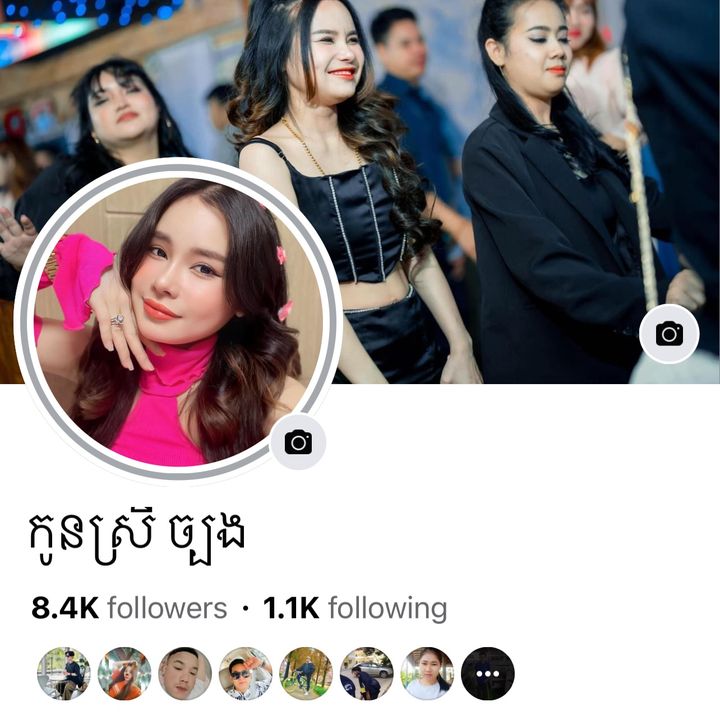Viewport: 720px width, 720px height.
Task: Tap the camera icon on the cover photo
Action: (669, 334)
